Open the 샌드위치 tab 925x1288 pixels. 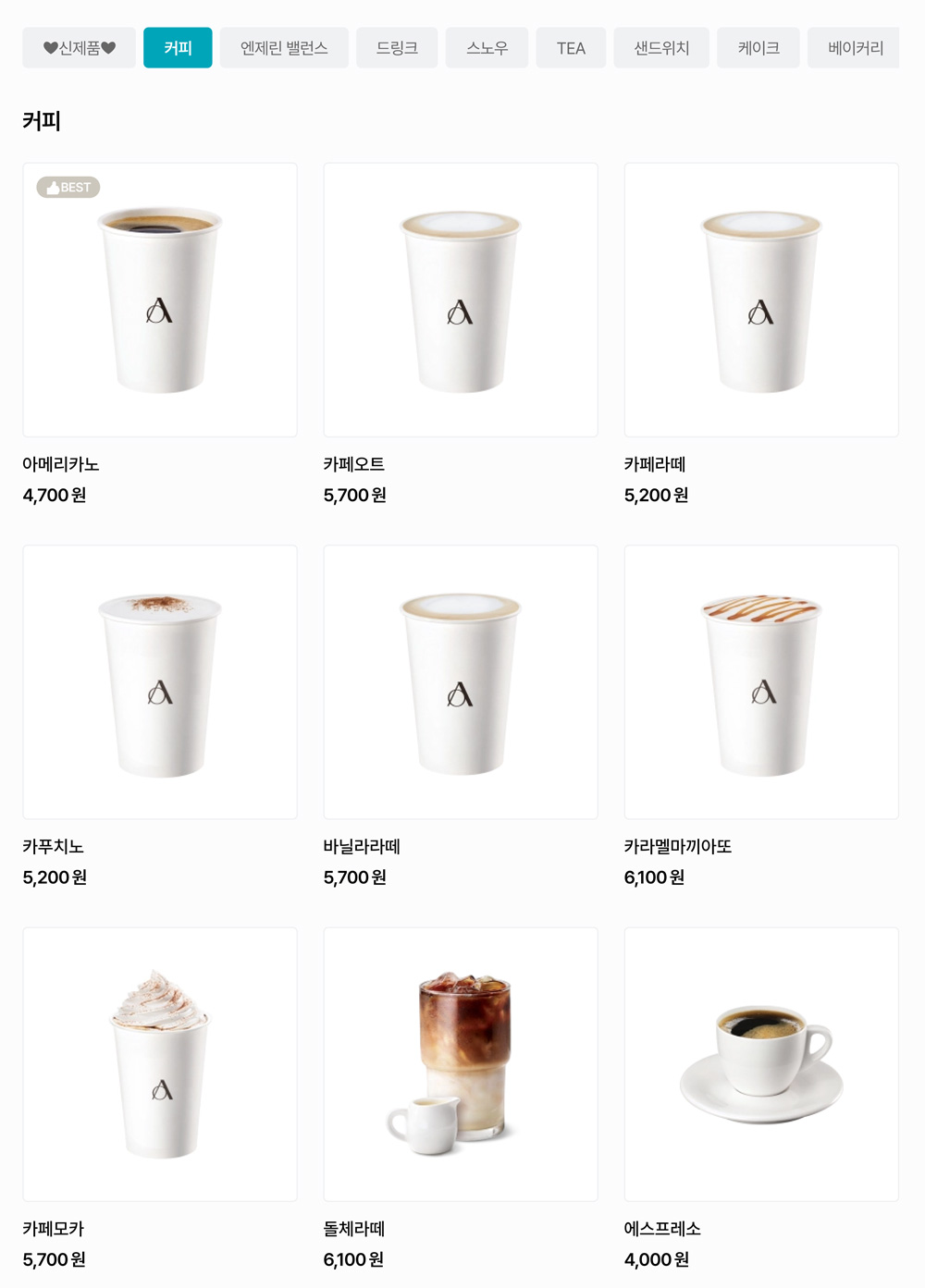point(661,48)
